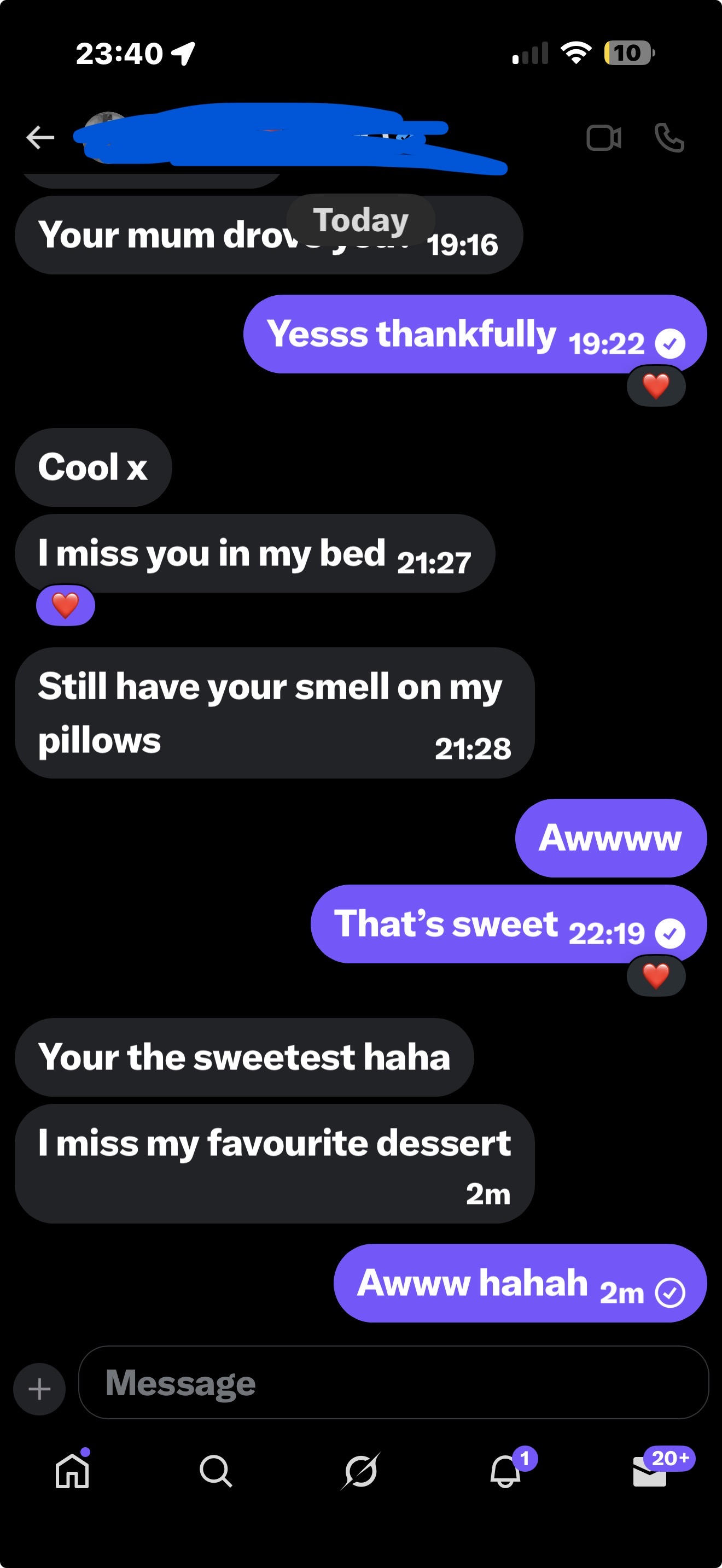The width and height of the screenshot is (722, 1568).
Task: Open the plus attachment button
Action: (x=39, y=1389)
